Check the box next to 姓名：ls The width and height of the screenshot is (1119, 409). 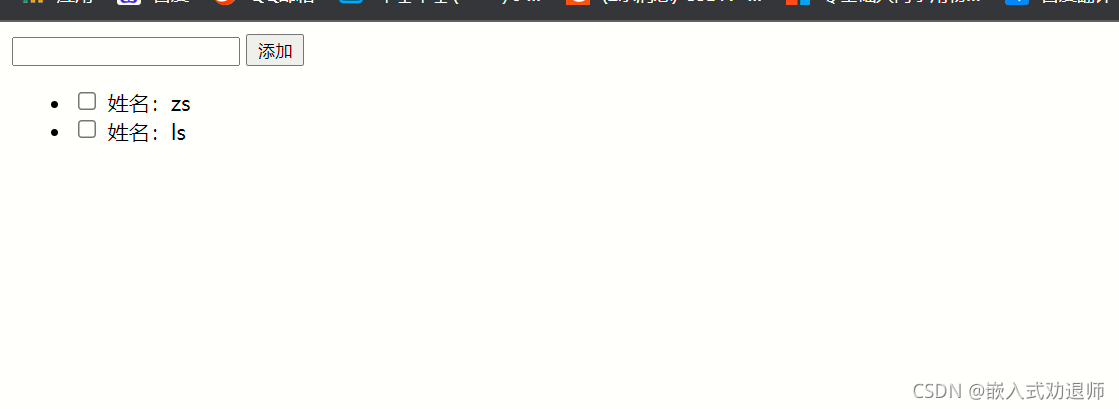(87, 129)
